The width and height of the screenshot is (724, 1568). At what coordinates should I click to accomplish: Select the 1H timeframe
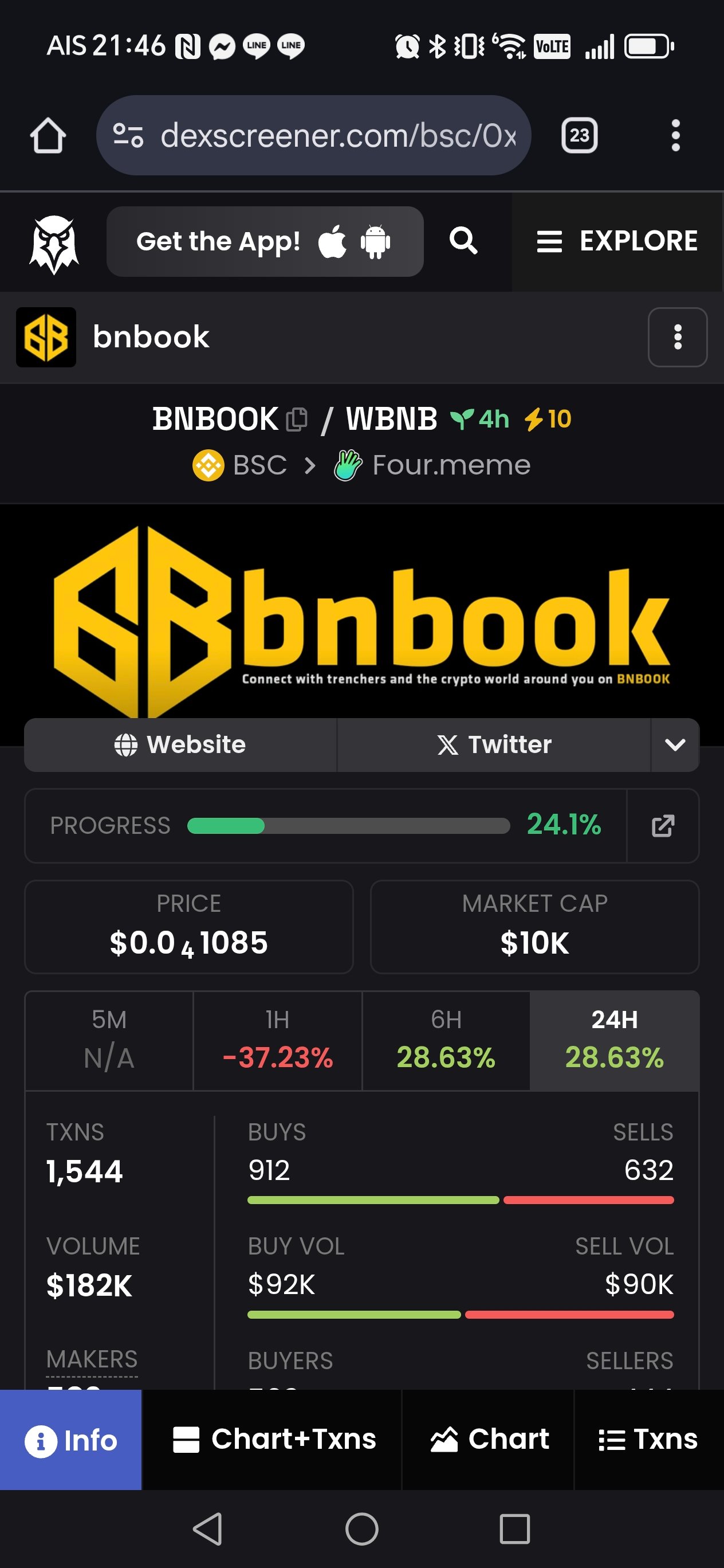click(x=277, y=1040)
